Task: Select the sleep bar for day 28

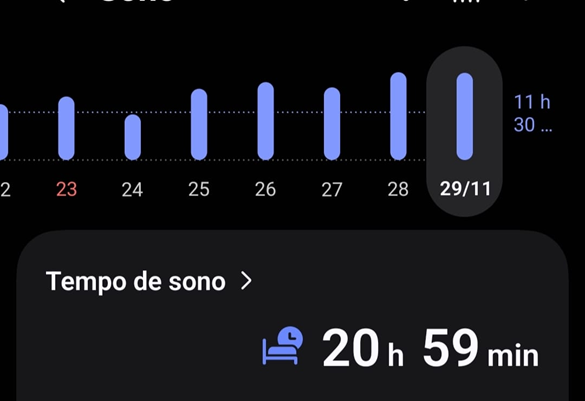Action: coord(398,116)
